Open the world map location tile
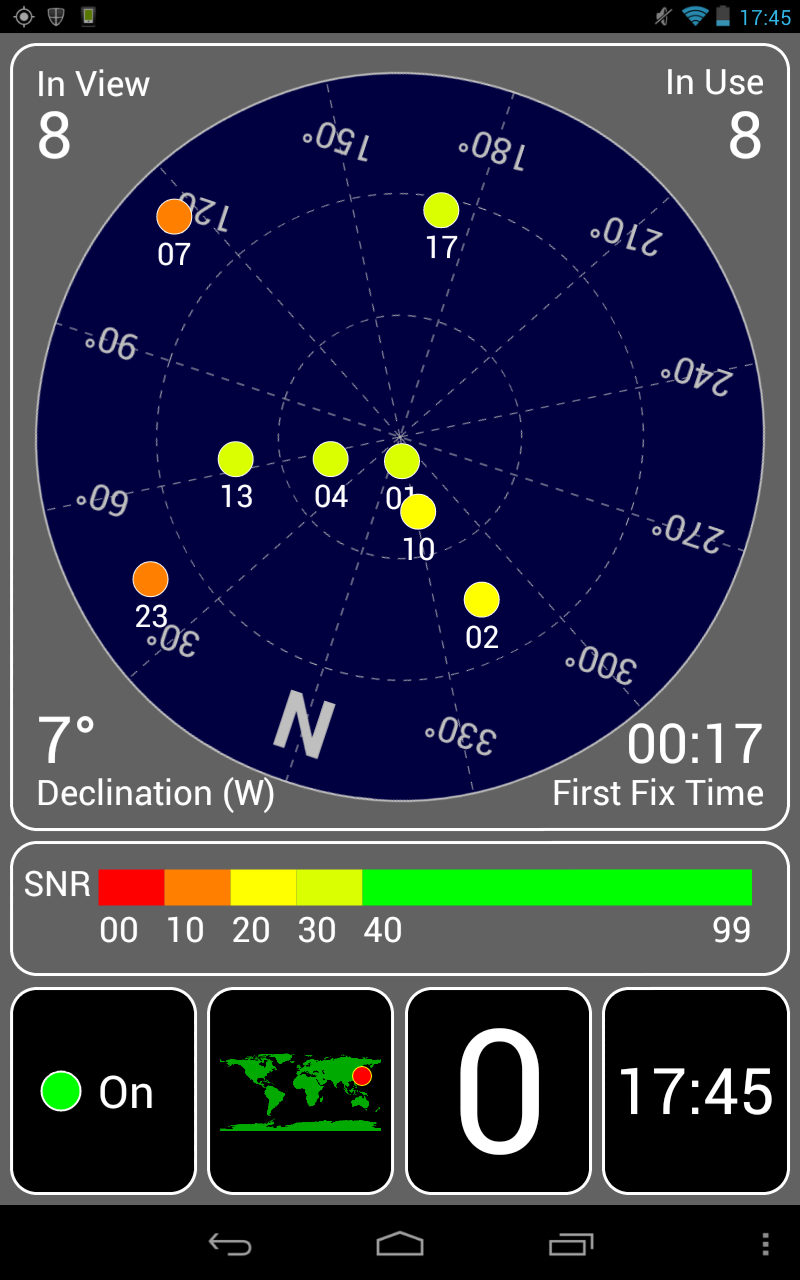The height and width of the screenshot is (1280, 800). (300, 1091)
